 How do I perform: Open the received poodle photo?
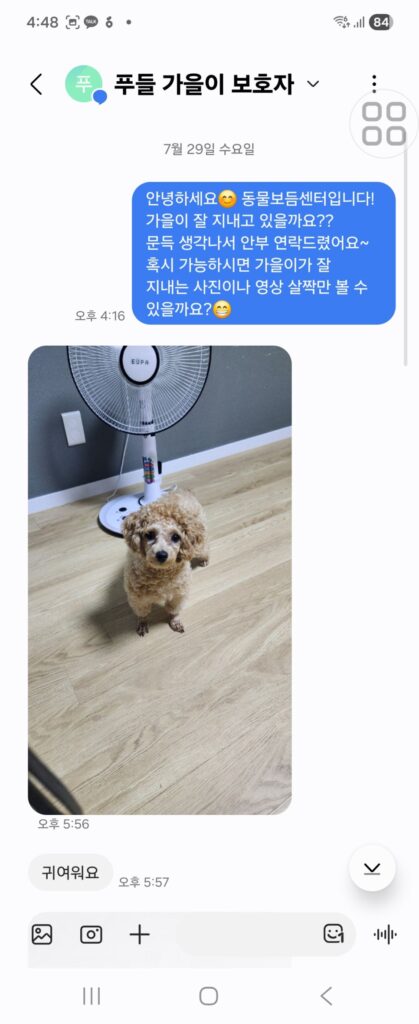[x=160, y=580]
